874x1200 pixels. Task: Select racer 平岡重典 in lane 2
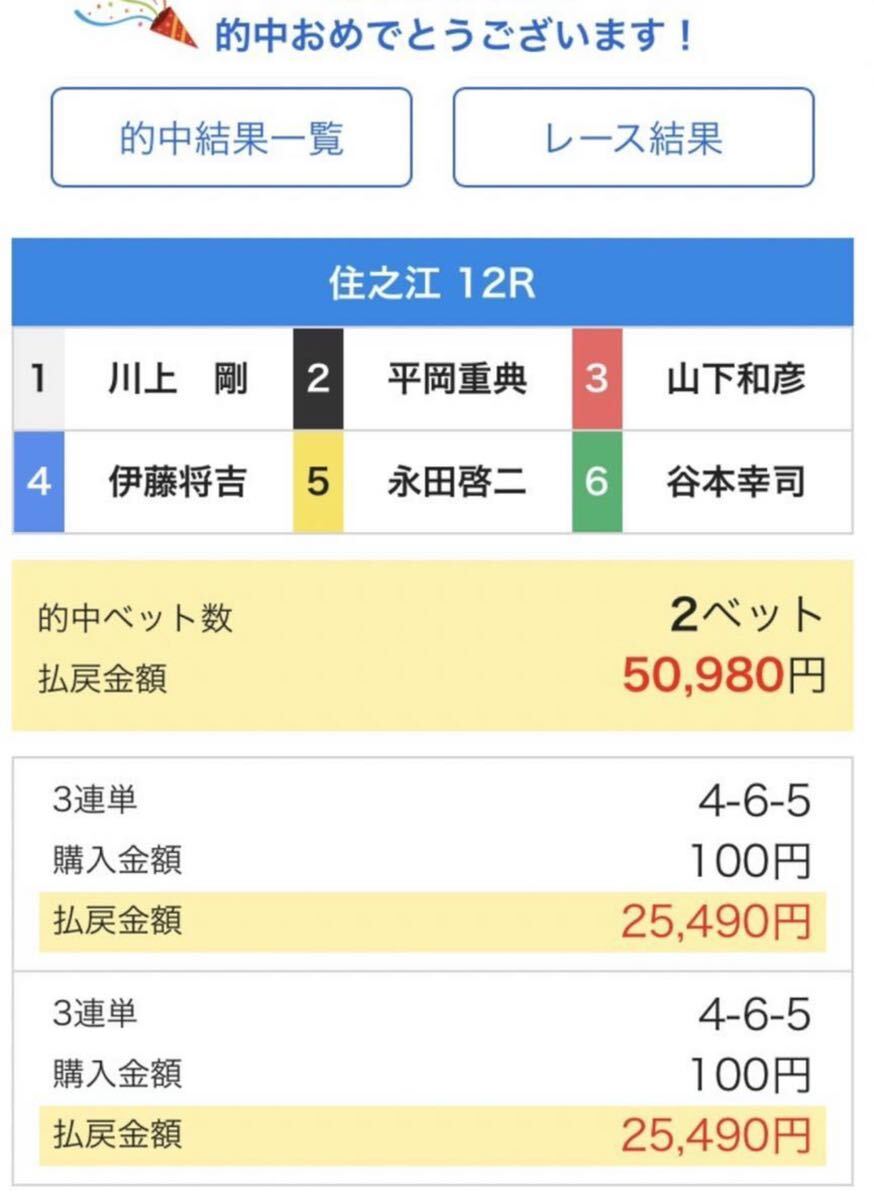click(455, 380)
